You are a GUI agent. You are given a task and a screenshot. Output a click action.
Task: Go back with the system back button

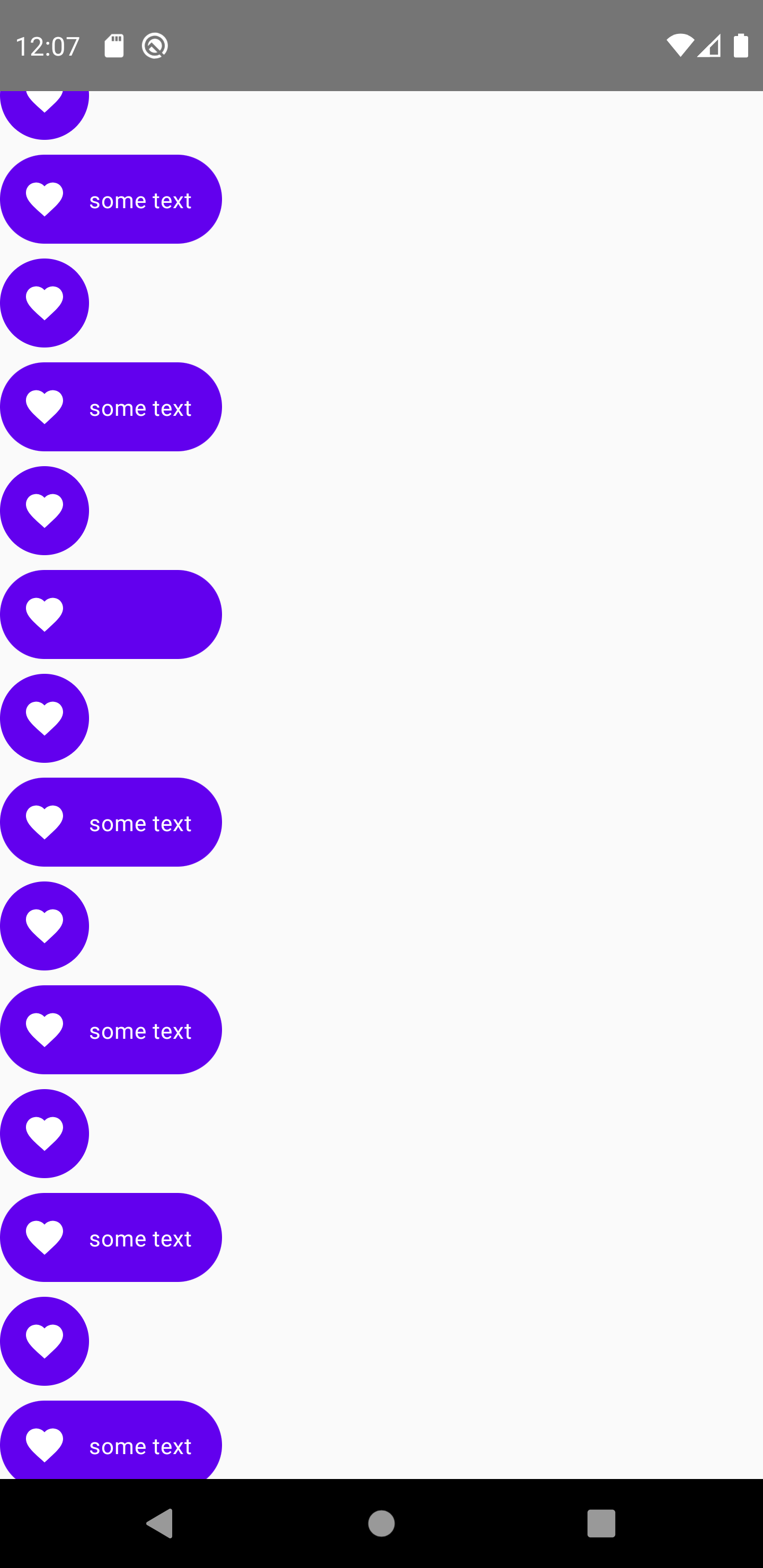click(160, 1523)
